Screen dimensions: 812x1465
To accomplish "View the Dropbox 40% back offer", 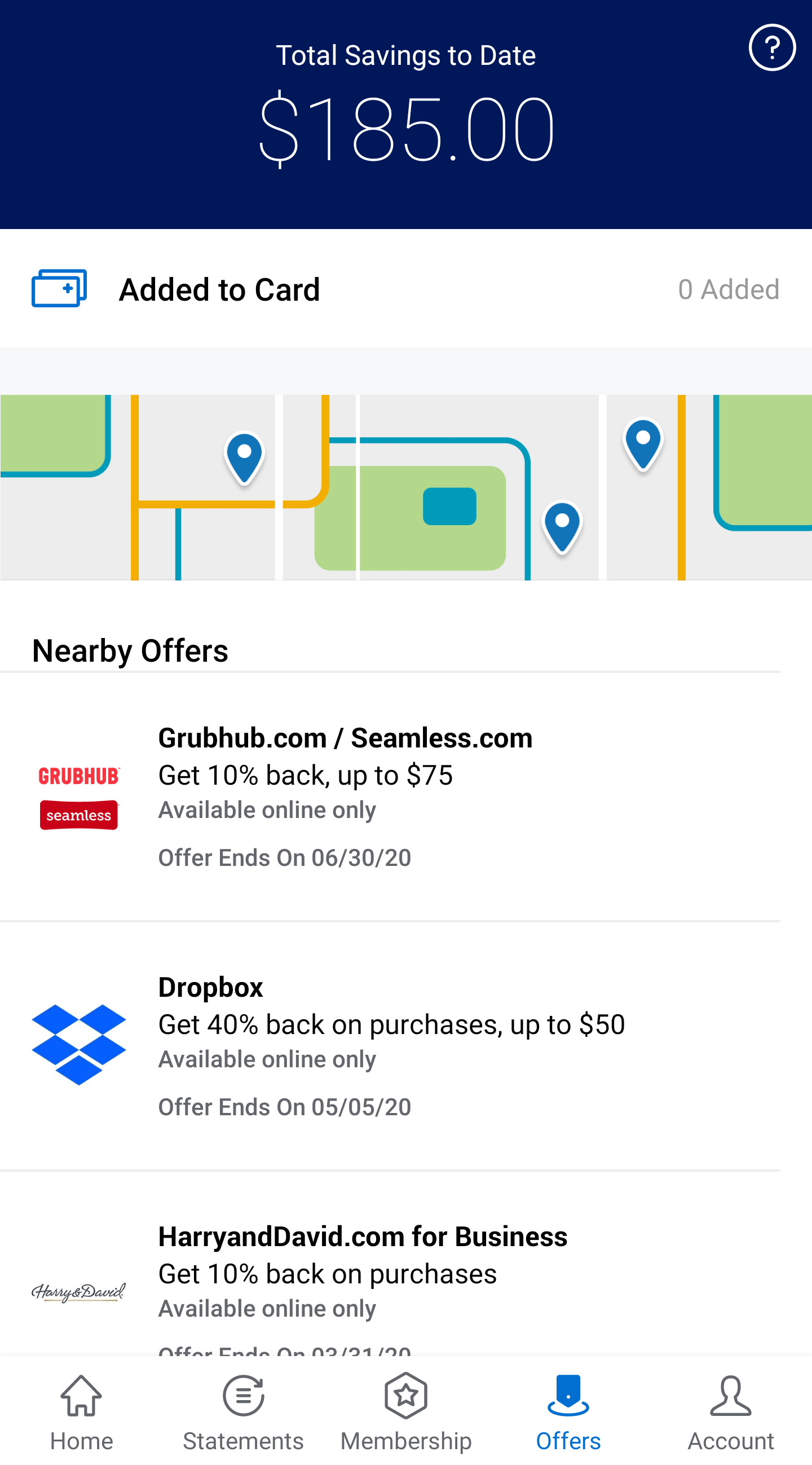I will [x=405, y=1045].
